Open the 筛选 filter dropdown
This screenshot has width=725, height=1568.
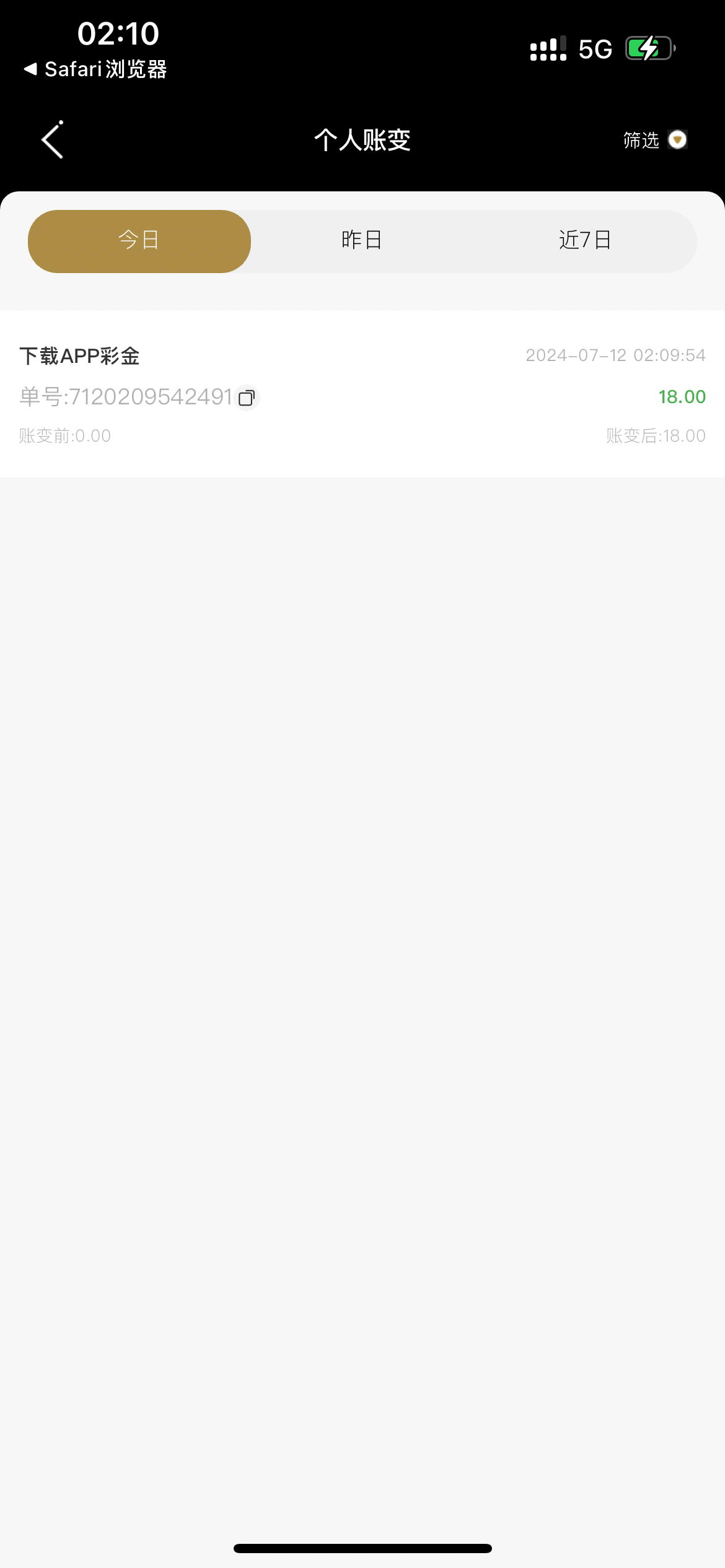tap(655, 140)
